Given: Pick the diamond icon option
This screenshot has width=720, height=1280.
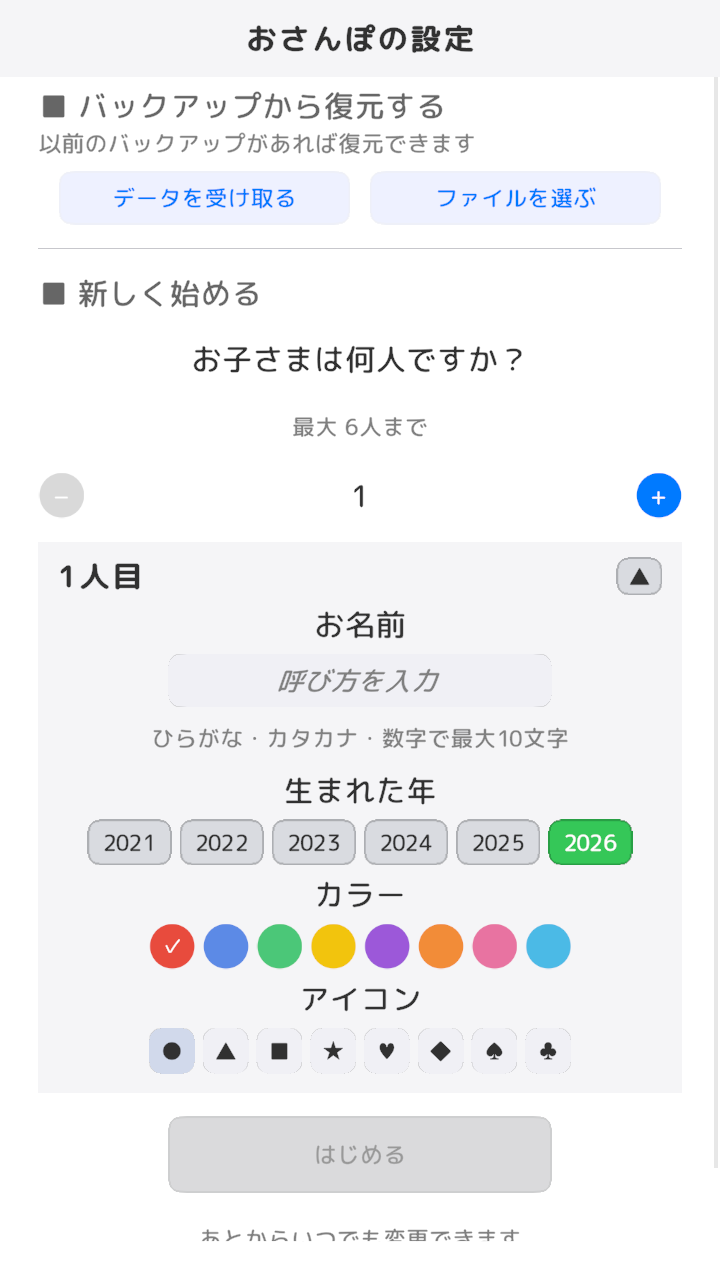Looking at the screenshot, I should 440,1051.
